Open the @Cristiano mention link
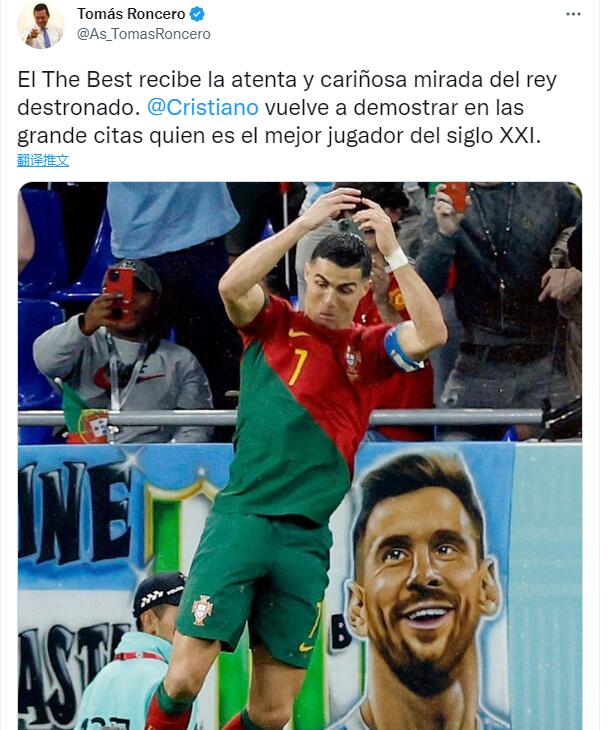 point(202,107)
